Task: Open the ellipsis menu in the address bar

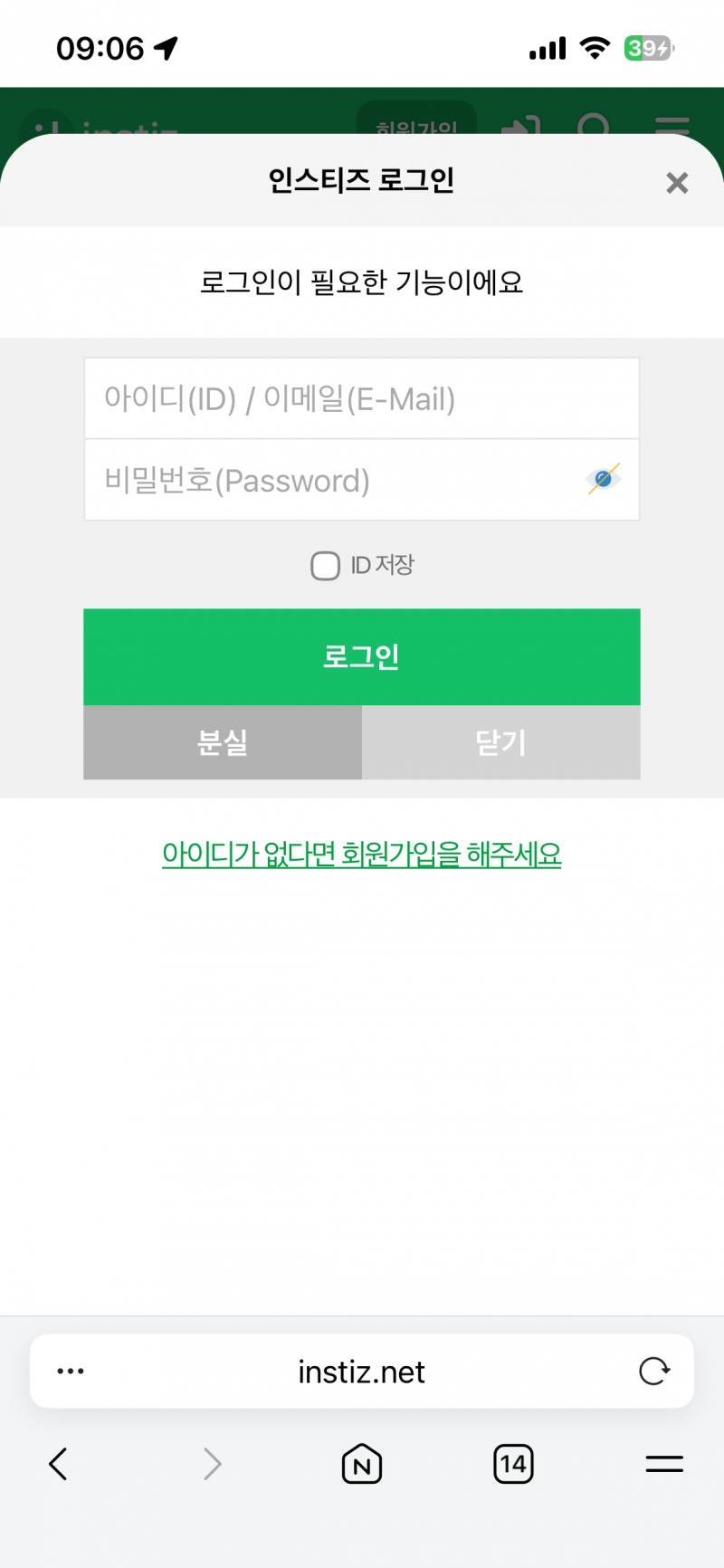Action: pyautogui.click(x=70, y=1371)
